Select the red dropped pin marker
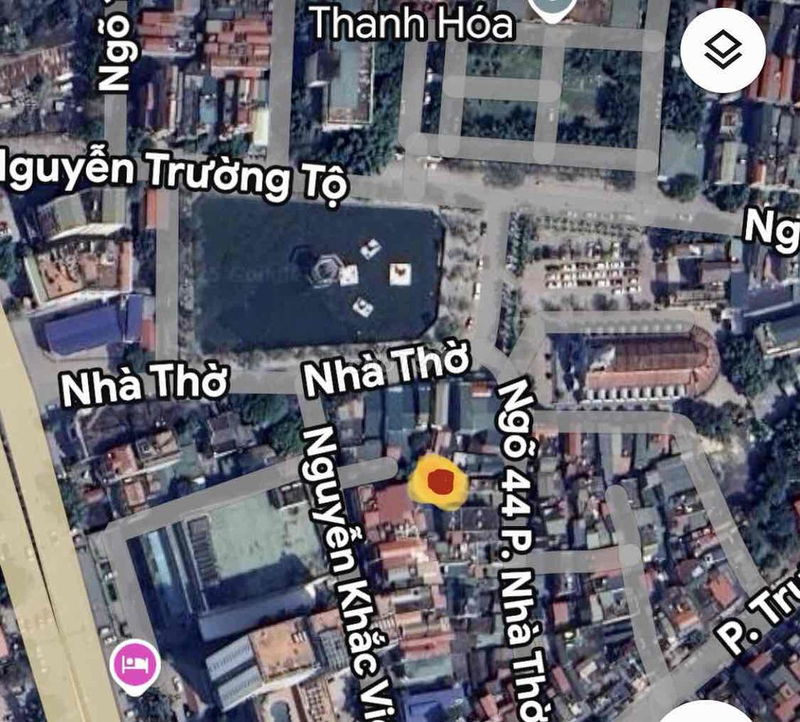 [x=438, y=483]
